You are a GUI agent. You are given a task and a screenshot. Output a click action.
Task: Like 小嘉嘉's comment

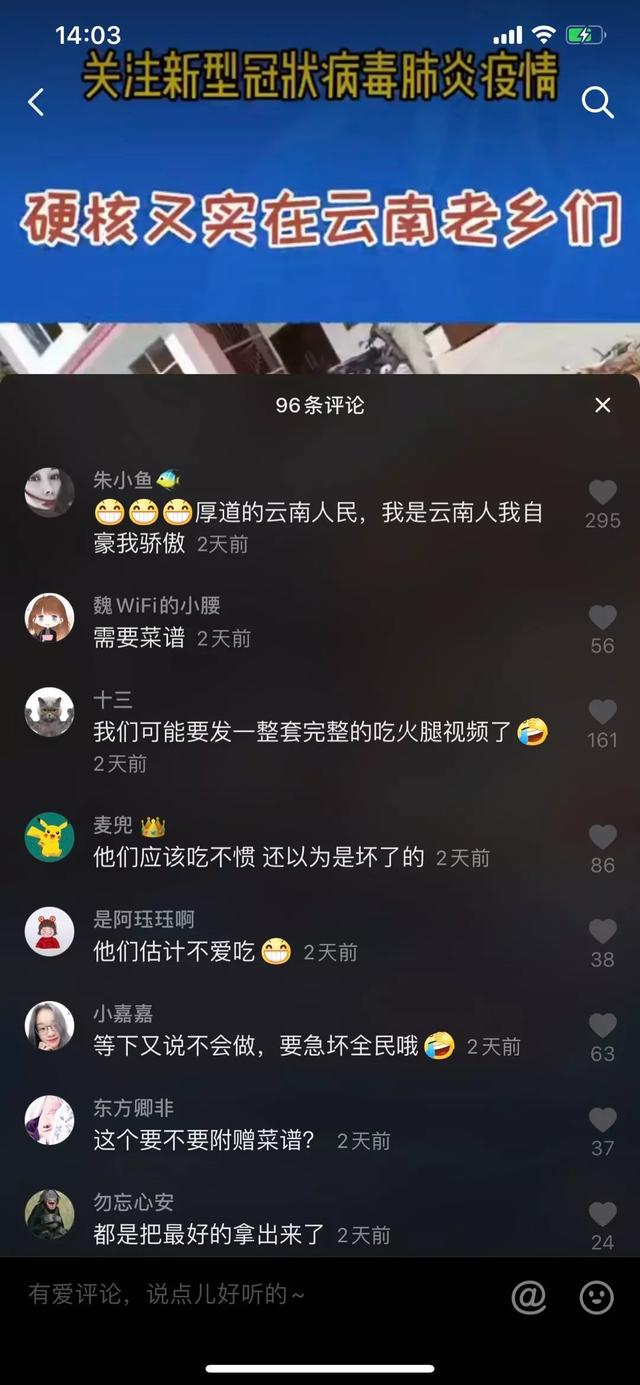point(602,1025)
